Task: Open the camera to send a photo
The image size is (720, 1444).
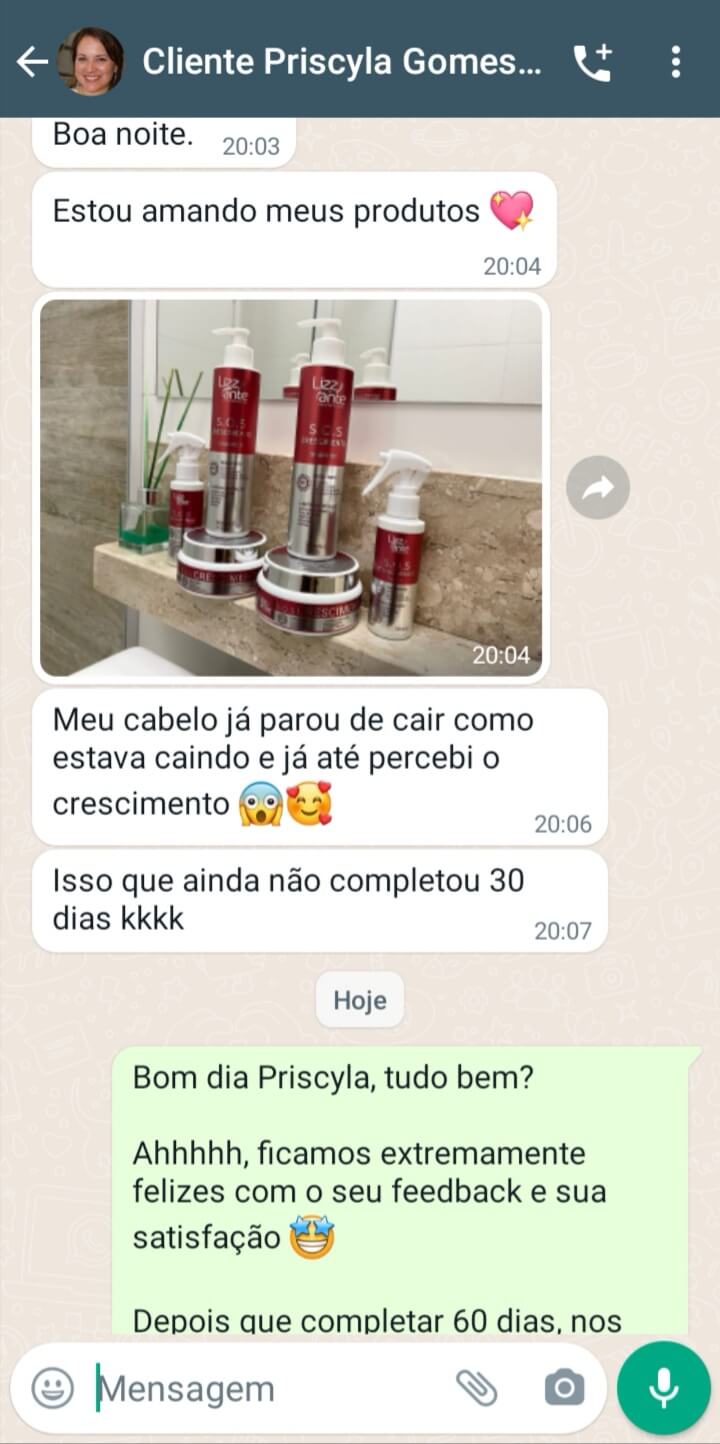Action: click(564, 1388)
